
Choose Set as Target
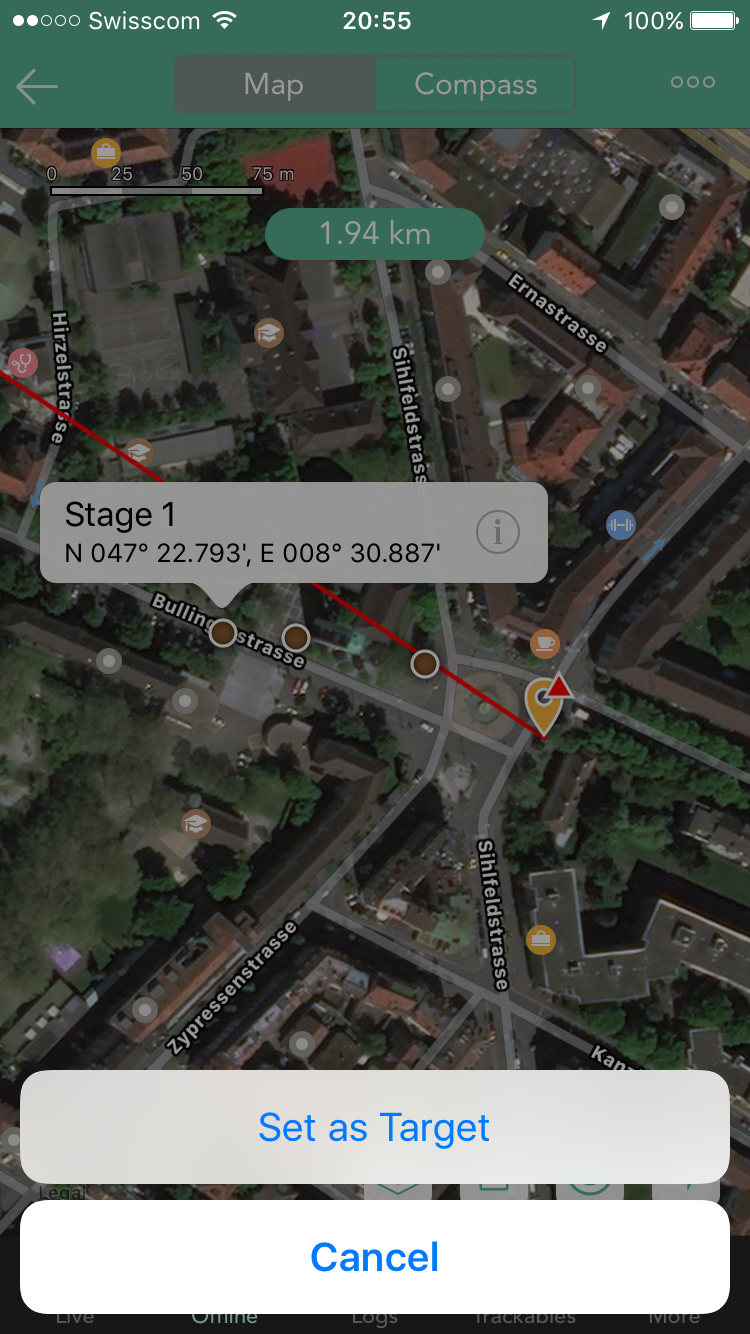pos(374,1127)
